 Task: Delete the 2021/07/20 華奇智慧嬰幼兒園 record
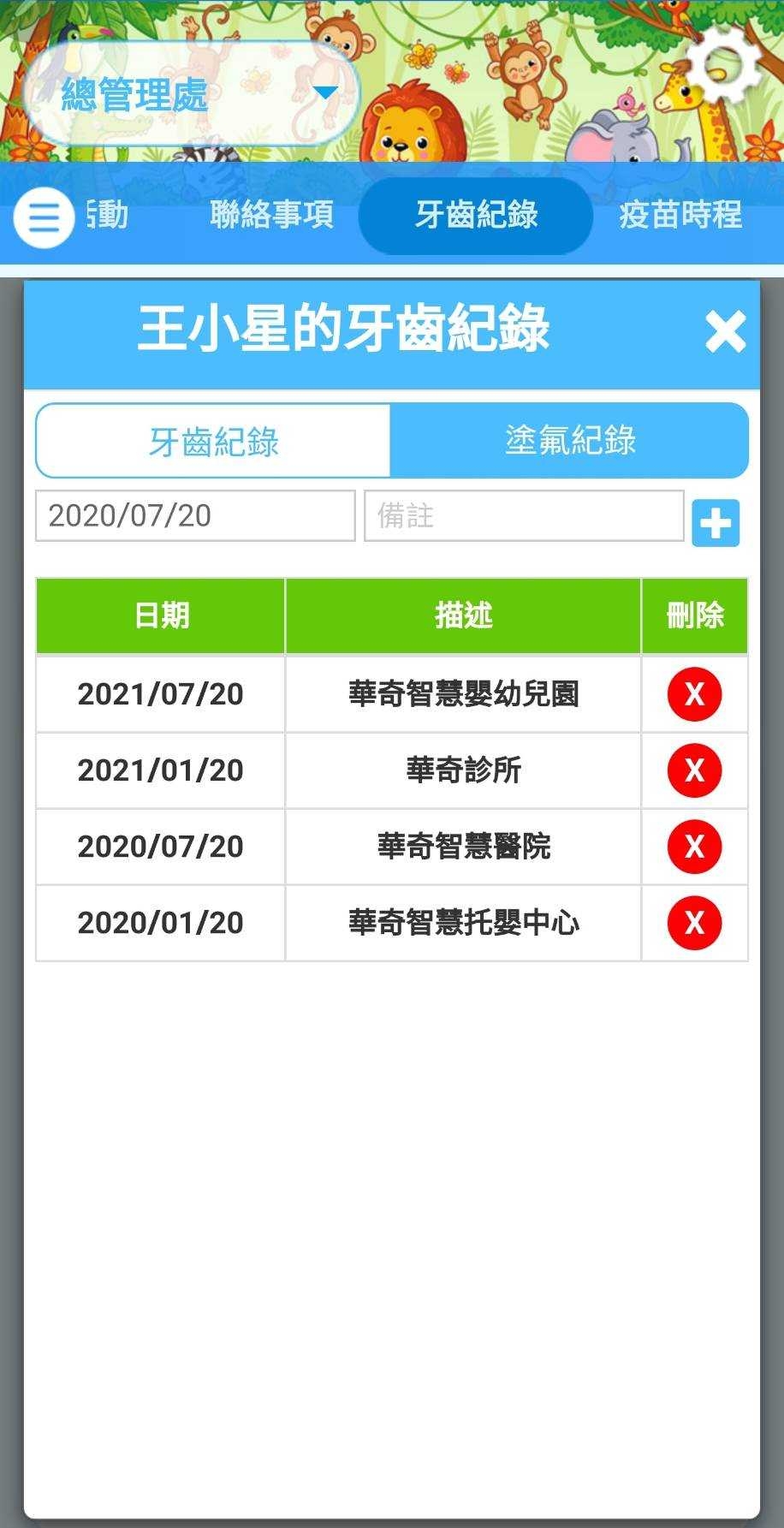click(694, 694)
